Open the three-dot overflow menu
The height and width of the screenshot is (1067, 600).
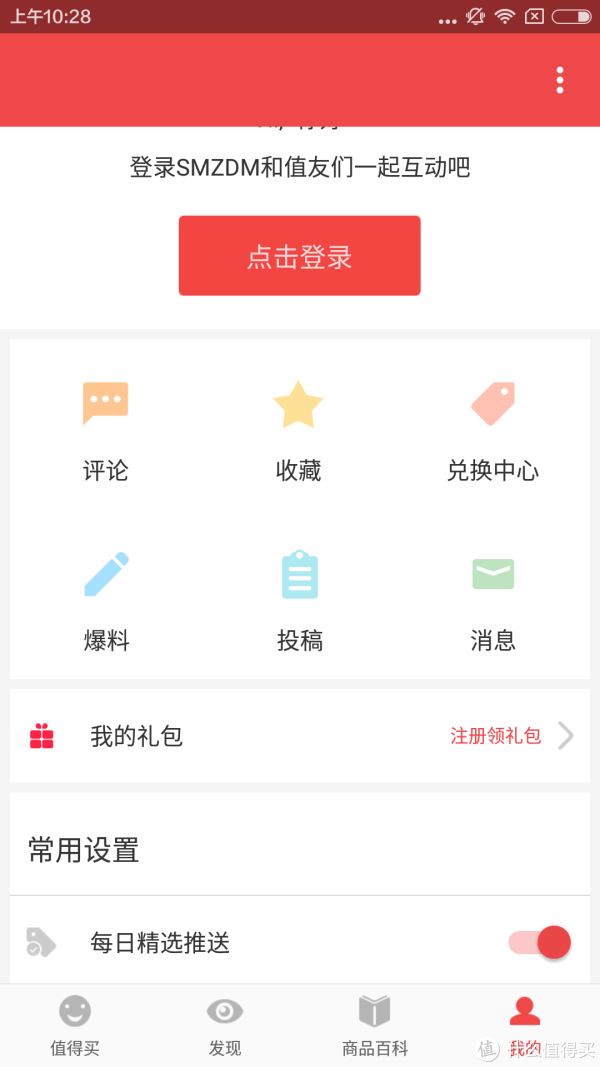[559, 80]
